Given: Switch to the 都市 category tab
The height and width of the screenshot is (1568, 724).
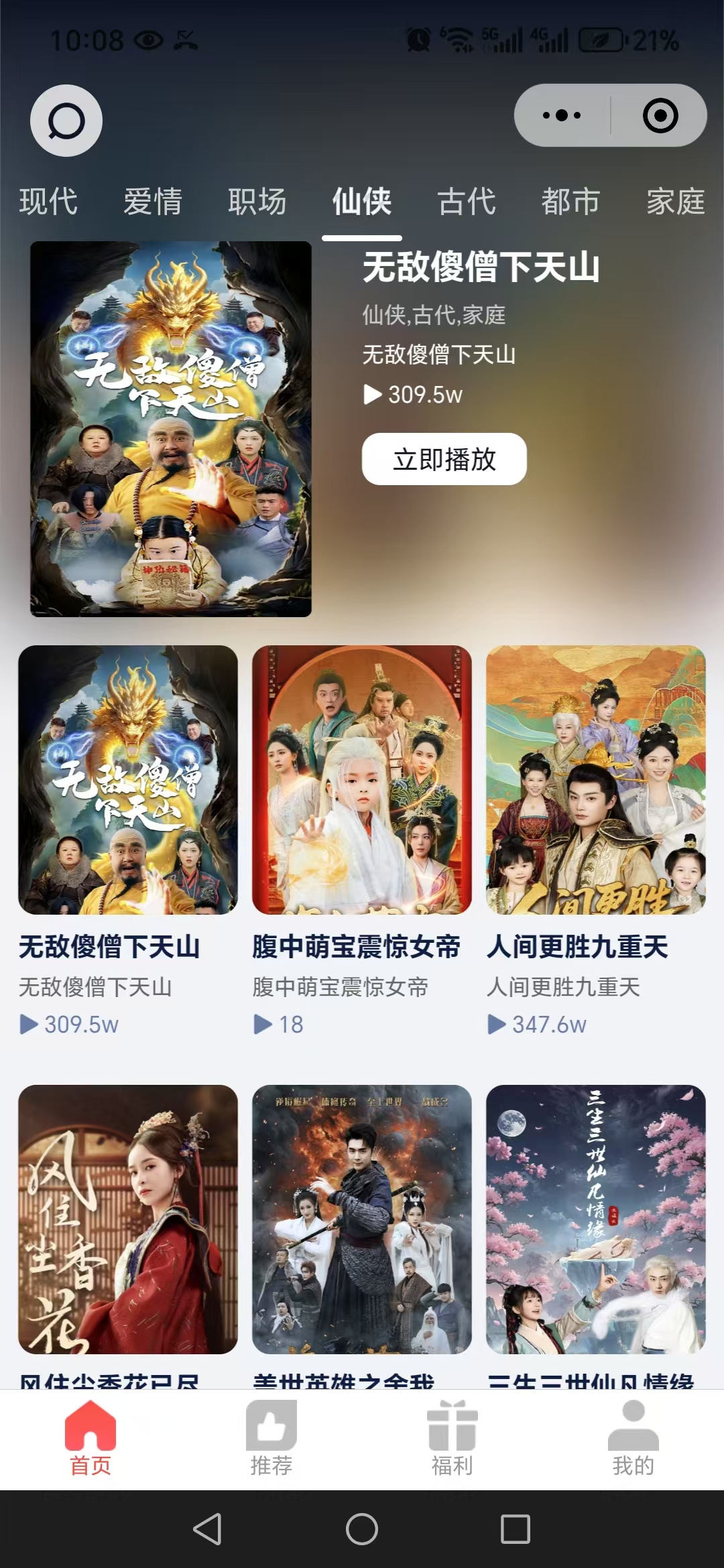Looking at the screenshot, I should 571,201.
